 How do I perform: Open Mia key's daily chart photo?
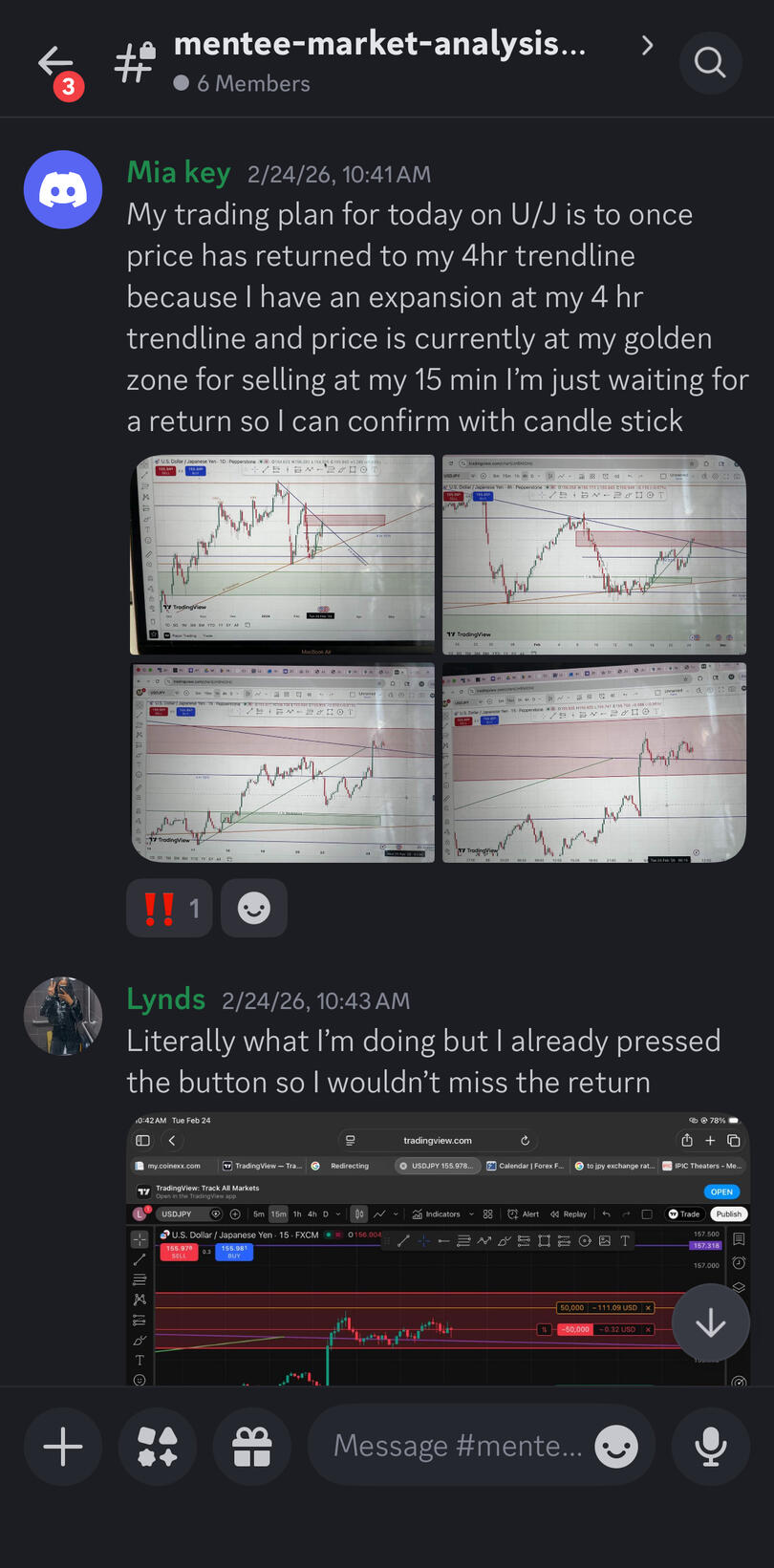click(283, 554)
